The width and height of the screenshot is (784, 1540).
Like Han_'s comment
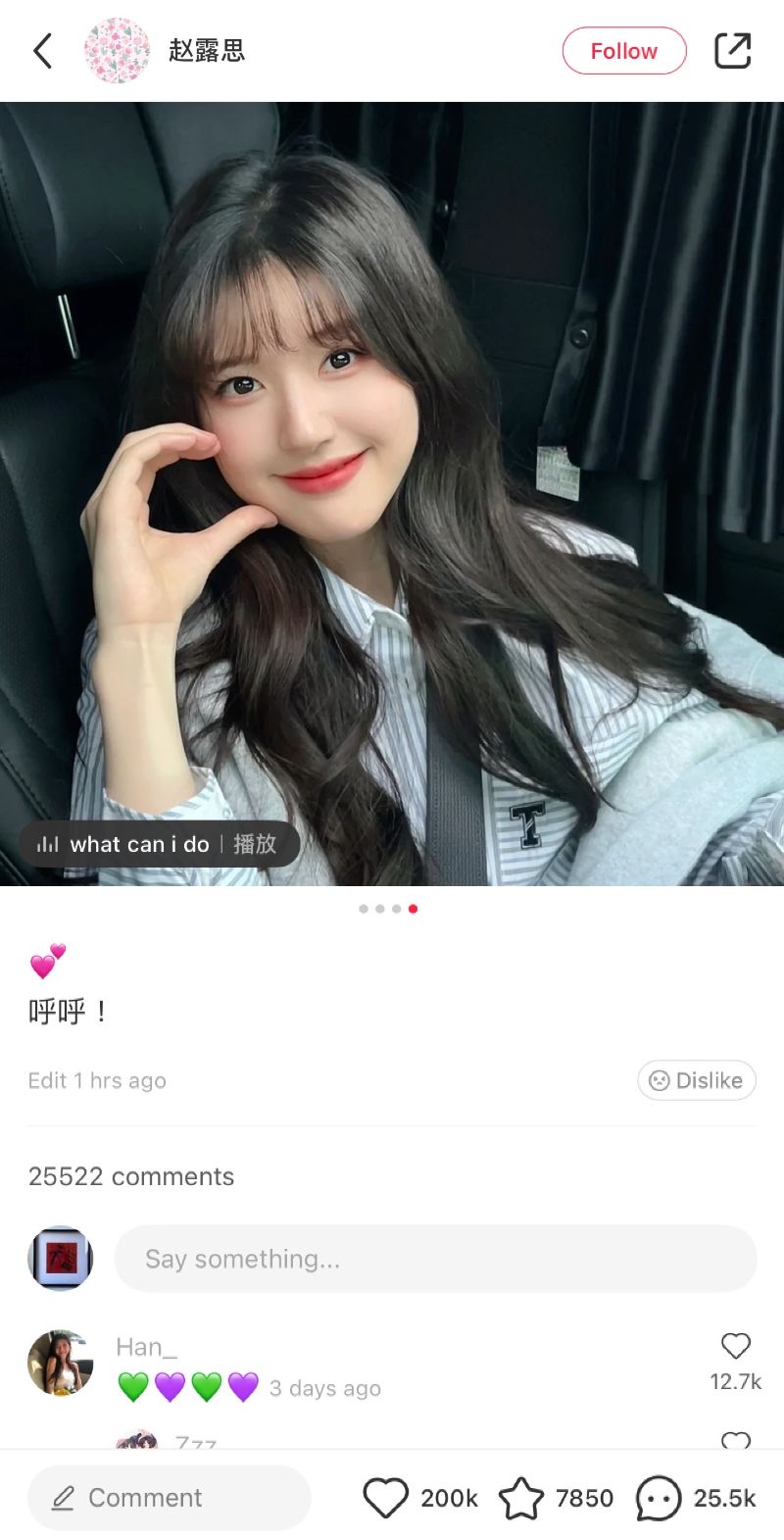click(735, 1346)
